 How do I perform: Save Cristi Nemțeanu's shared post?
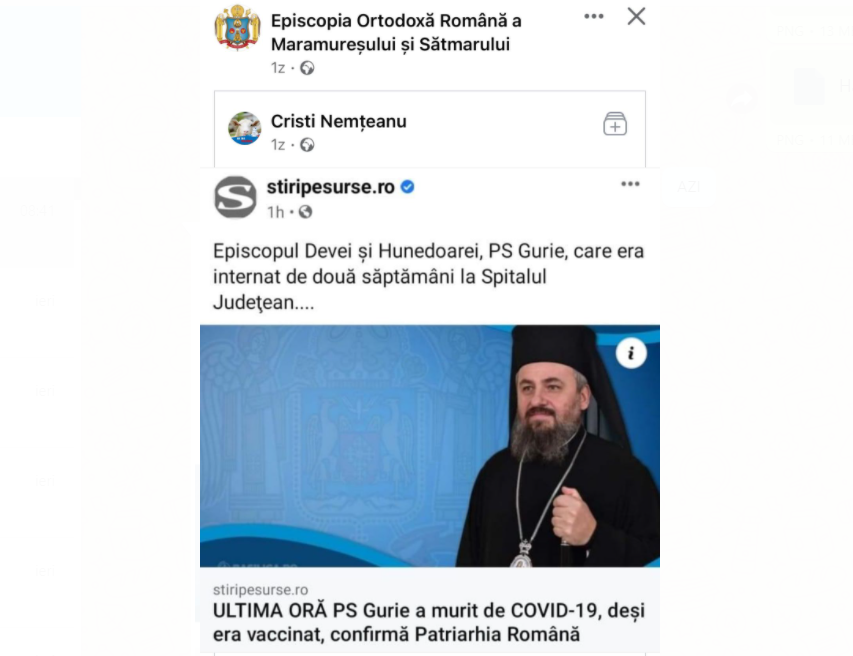coord(615,124)
